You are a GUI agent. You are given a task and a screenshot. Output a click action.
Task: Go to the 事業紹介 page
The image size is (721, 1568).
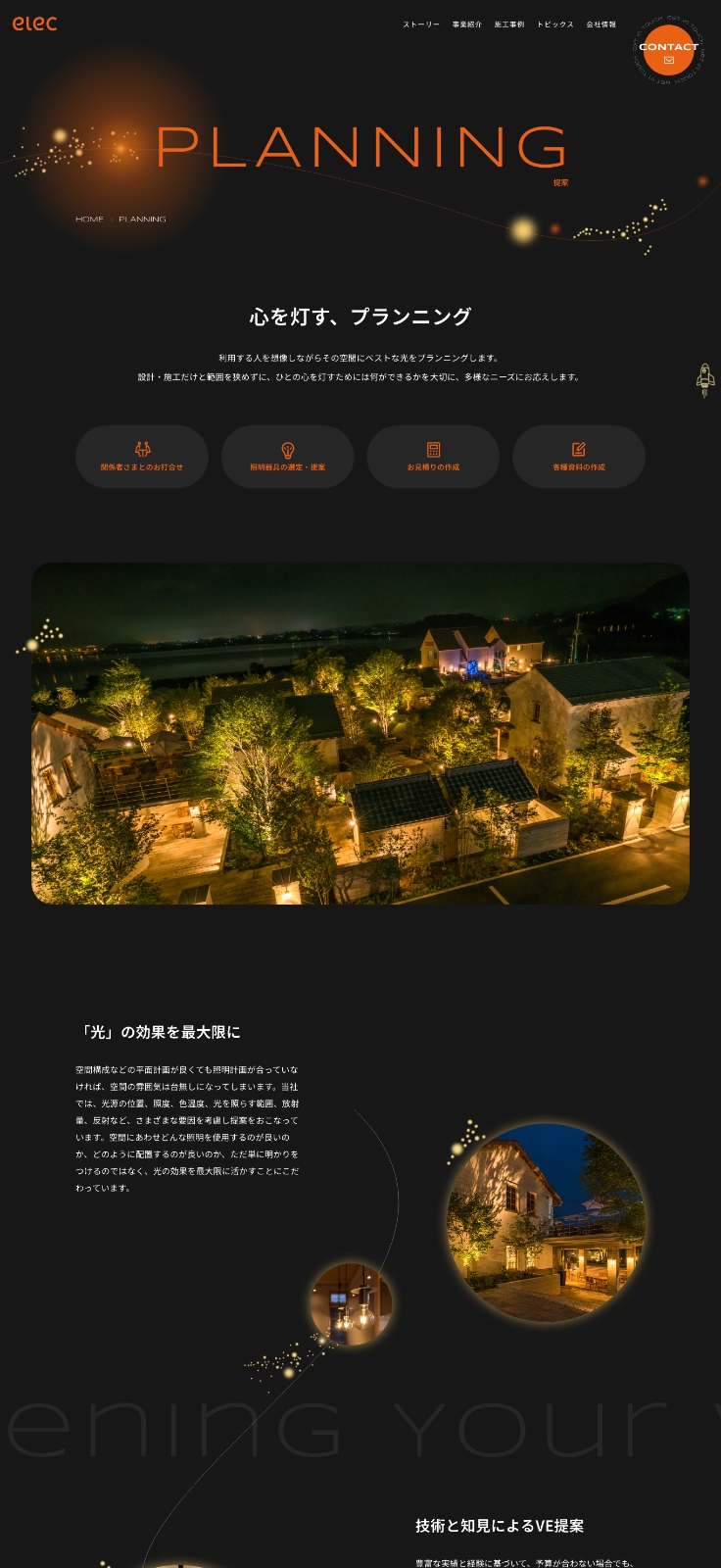[x=466, y=24]
